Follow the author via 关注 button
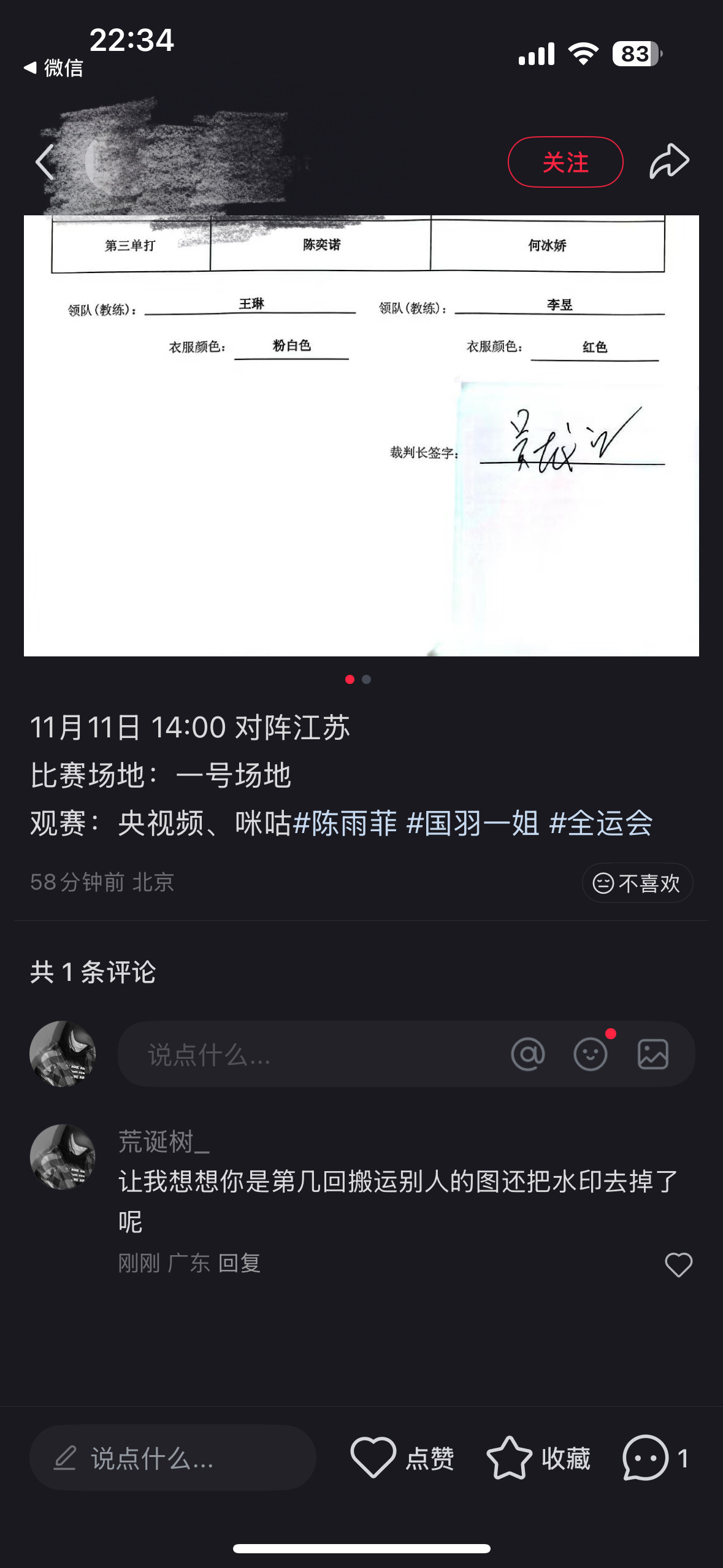The height and width of the screenshot is (1568, 723). coord(565,161)
